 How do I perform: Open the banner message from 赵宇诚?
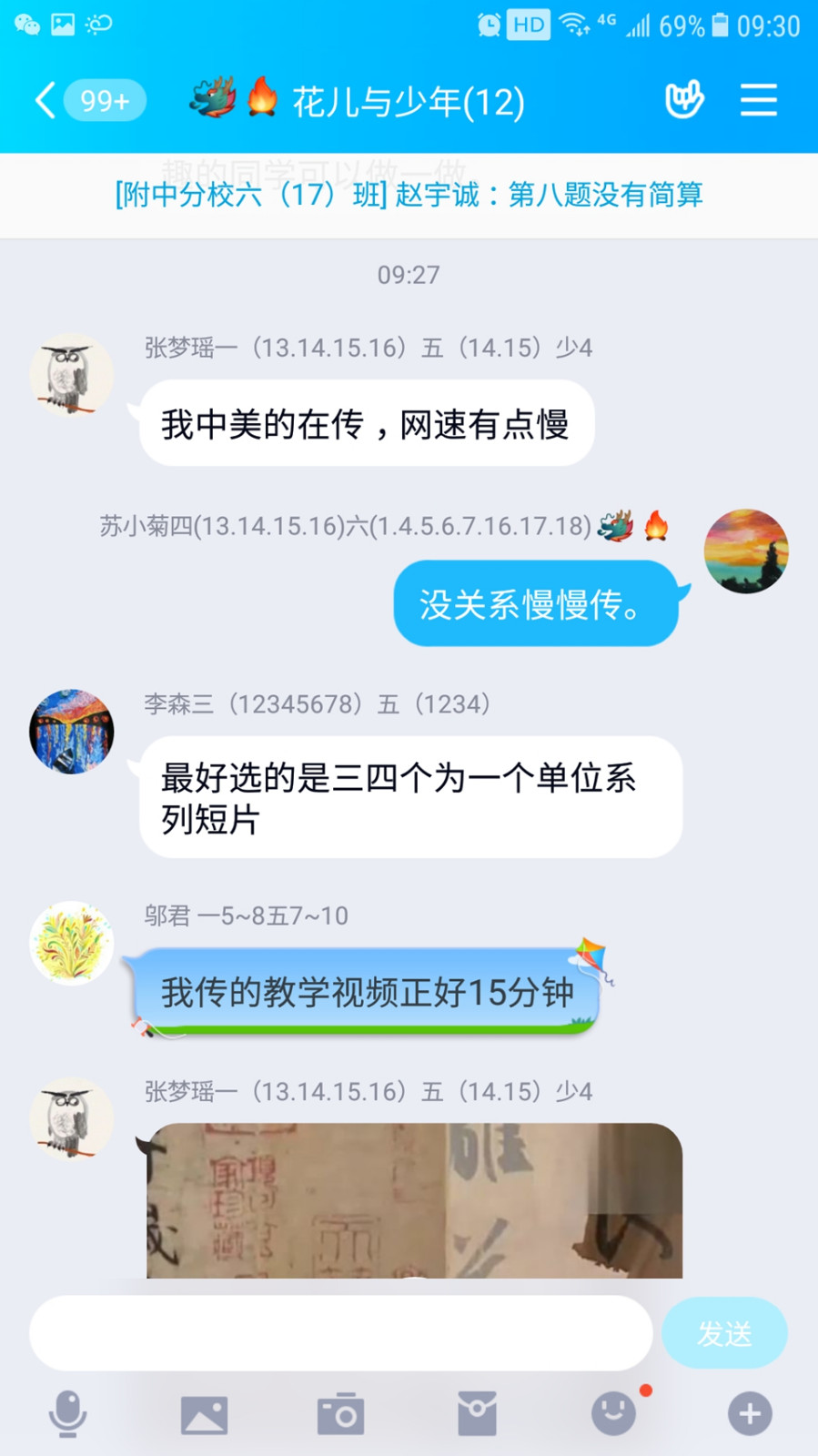pos(409,195)
